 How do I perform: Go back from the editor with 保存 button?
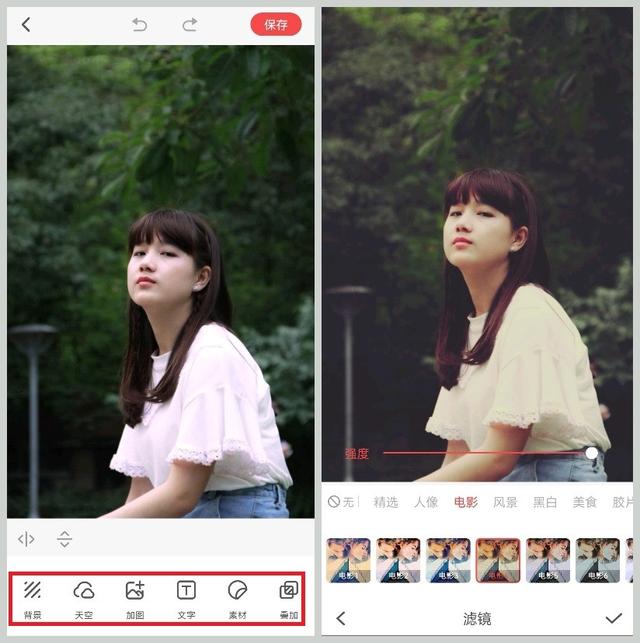(26, 25)
